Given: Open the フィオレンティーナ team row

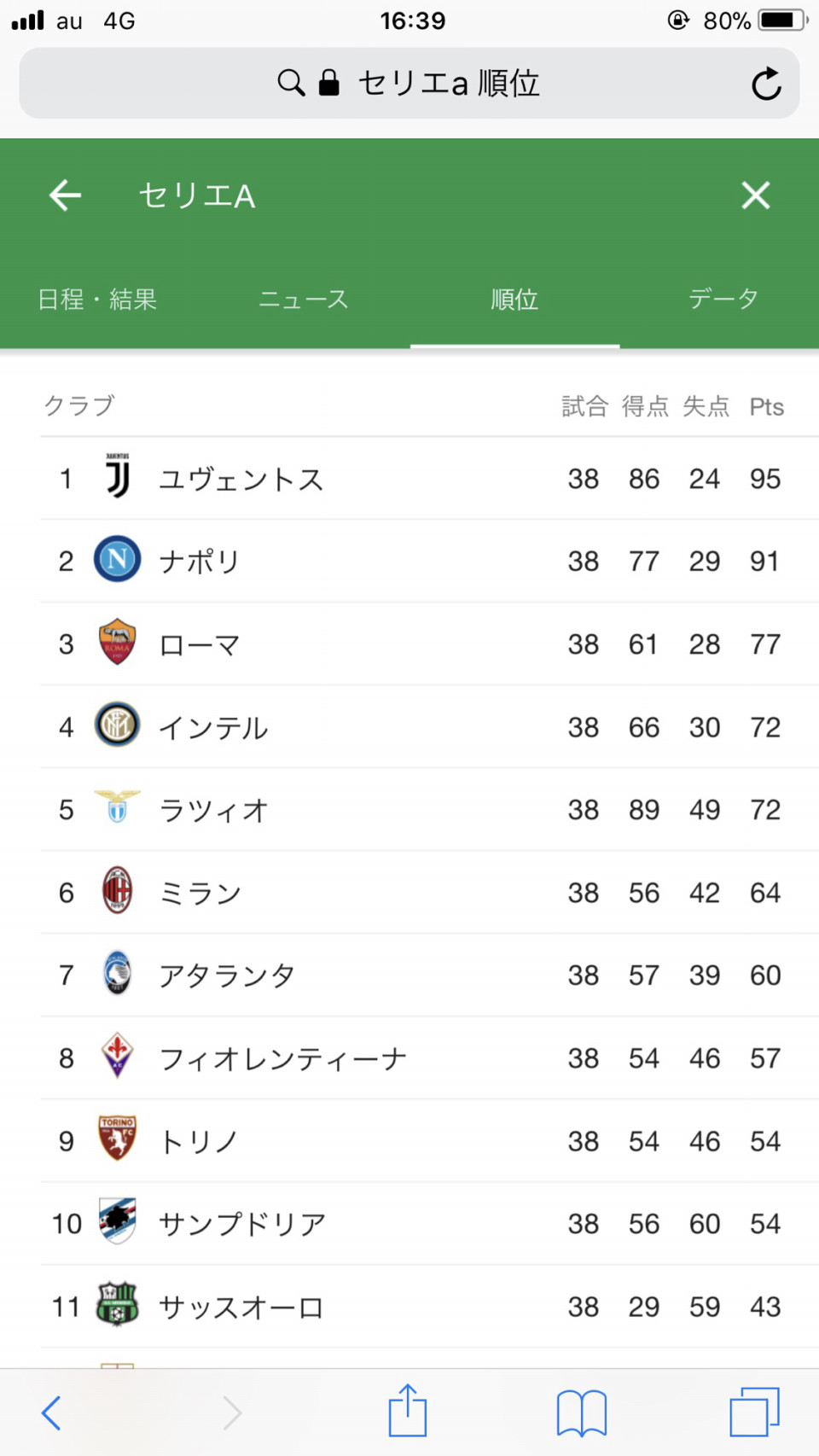Looking at the screenshot, I should [x=430, y=1058].
